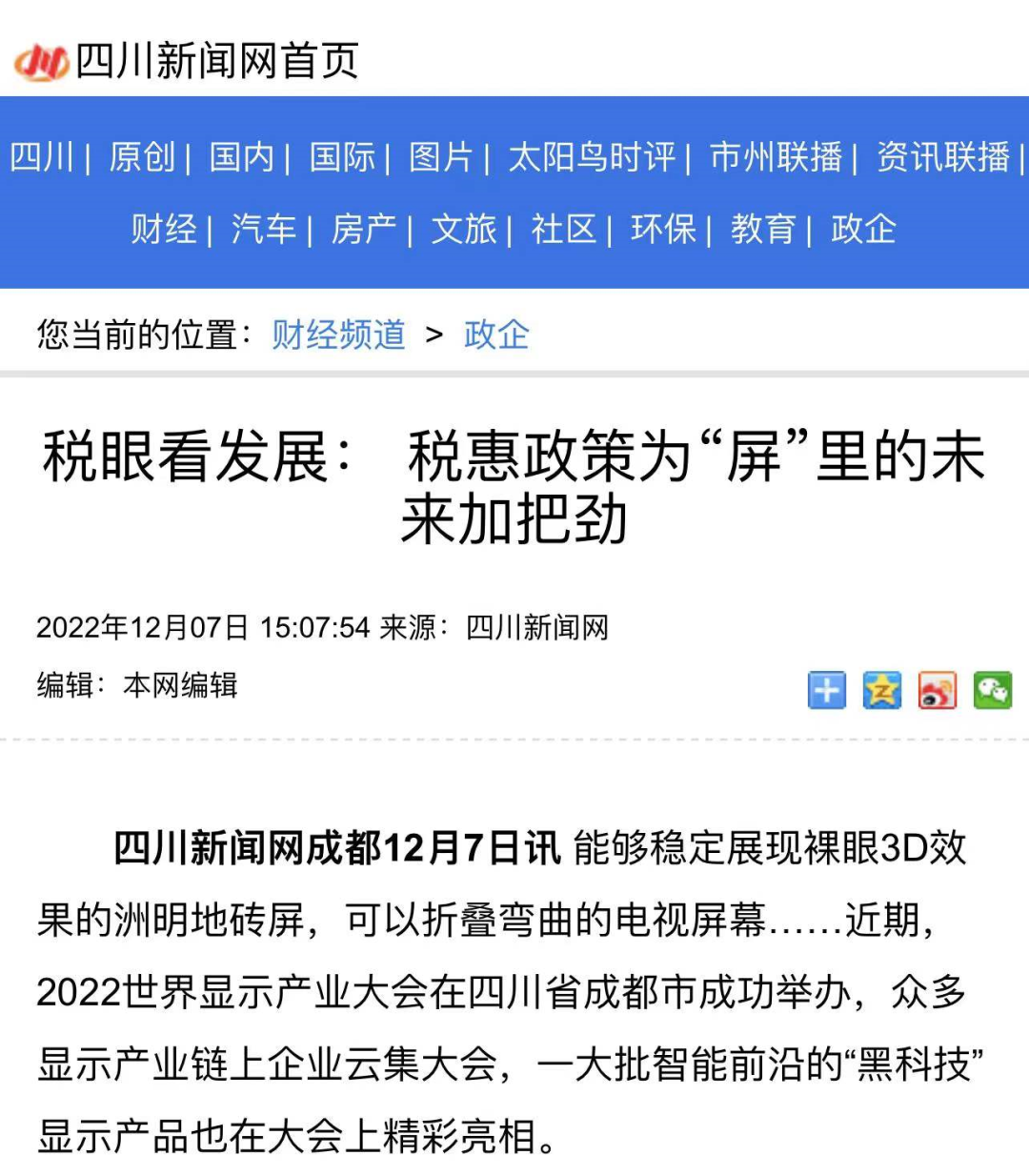The image size is (1029, 1176).
Task: Open the 国际 section
Action: (341, 156)
